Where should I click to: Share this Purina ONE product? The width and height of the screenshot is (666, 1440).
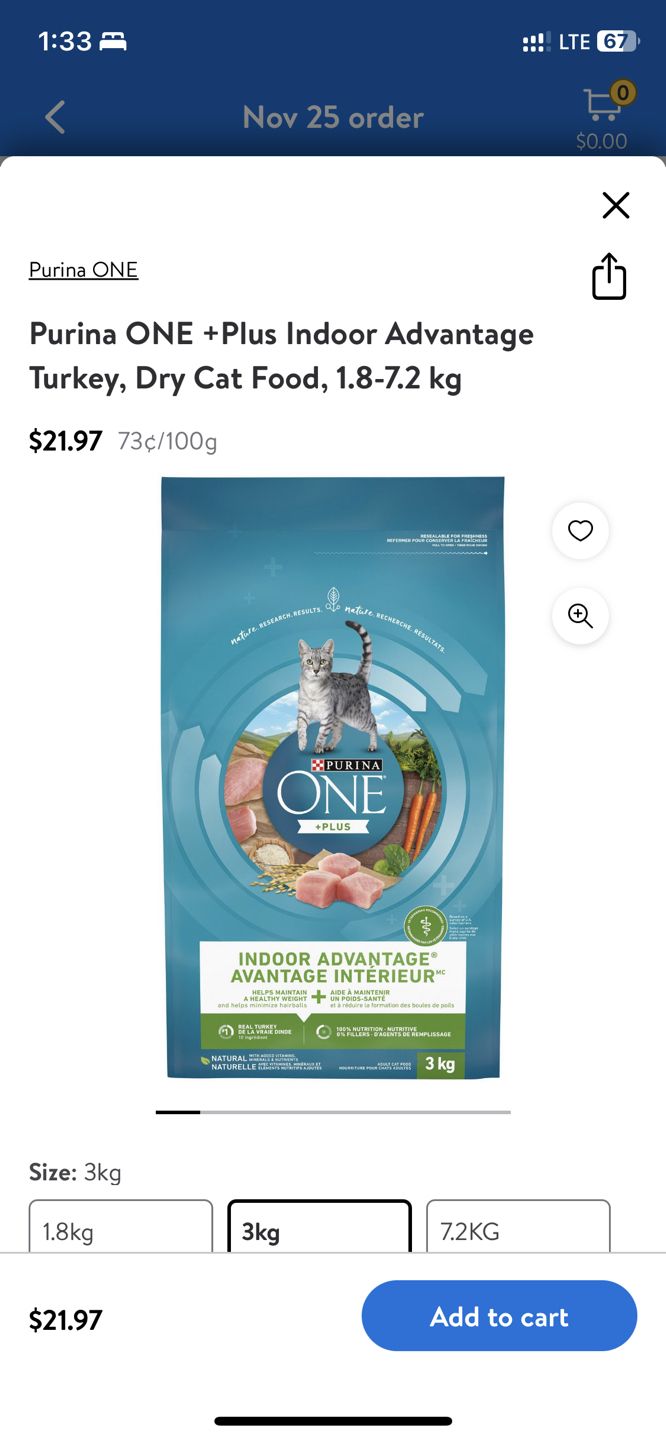[x=609, y=276]
